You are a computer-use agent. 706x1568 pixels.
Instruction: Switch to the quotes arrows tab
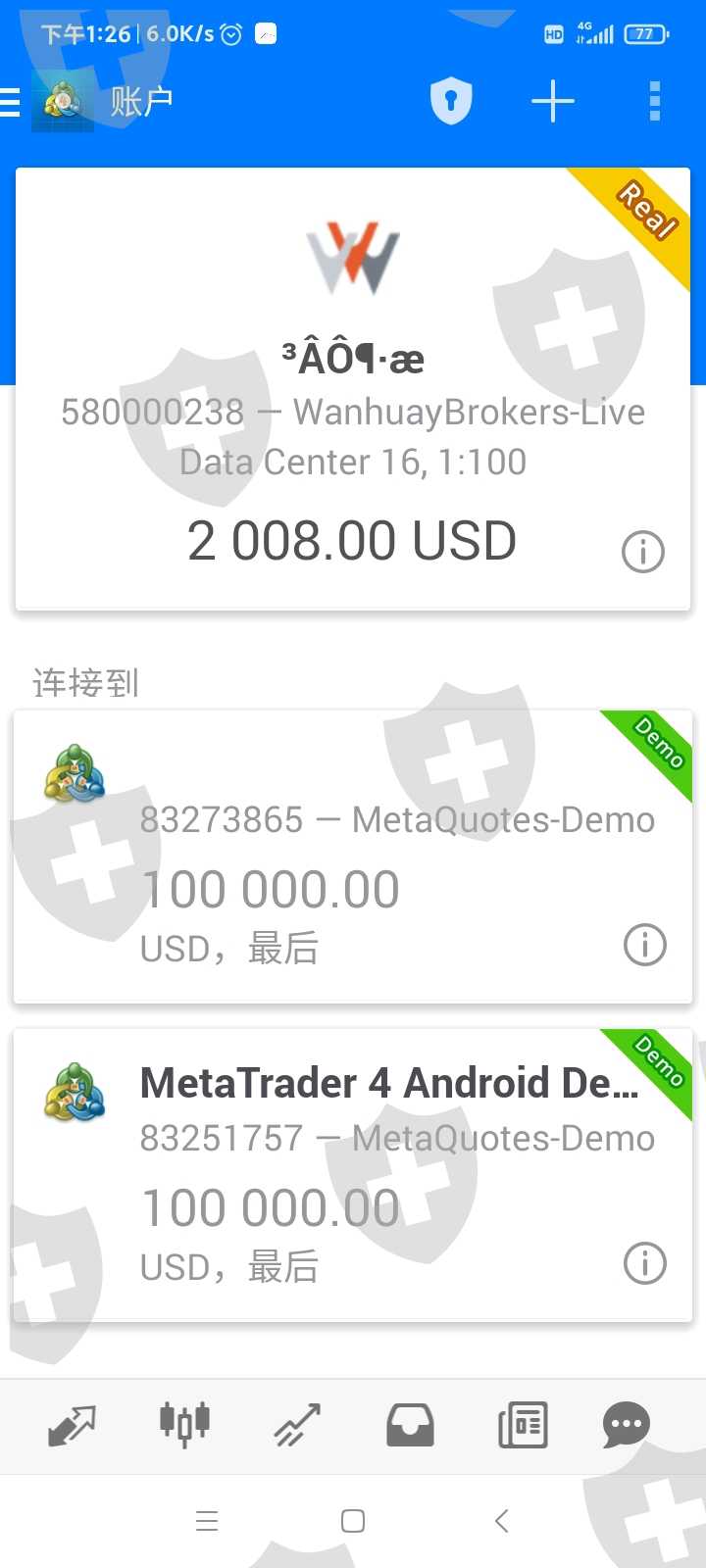point(73,1425)
